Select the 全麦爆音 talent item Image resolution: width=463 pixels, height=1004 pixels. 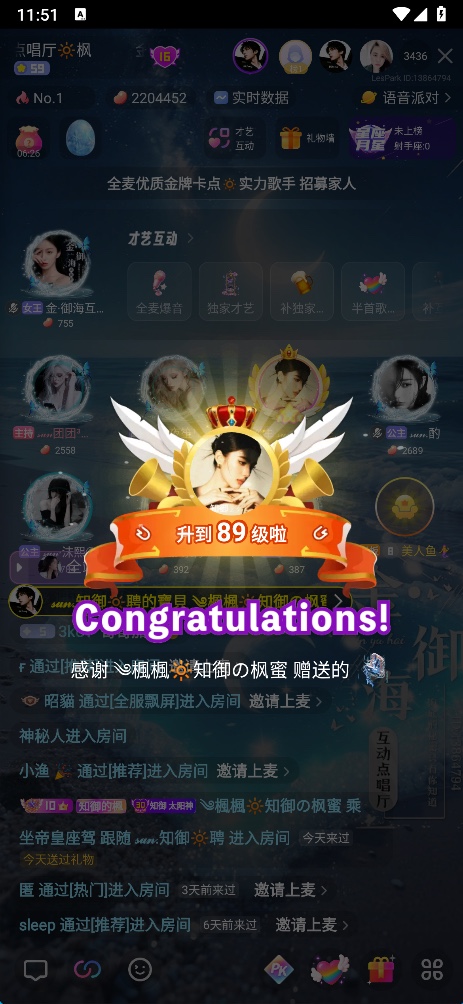coord(159,291)
